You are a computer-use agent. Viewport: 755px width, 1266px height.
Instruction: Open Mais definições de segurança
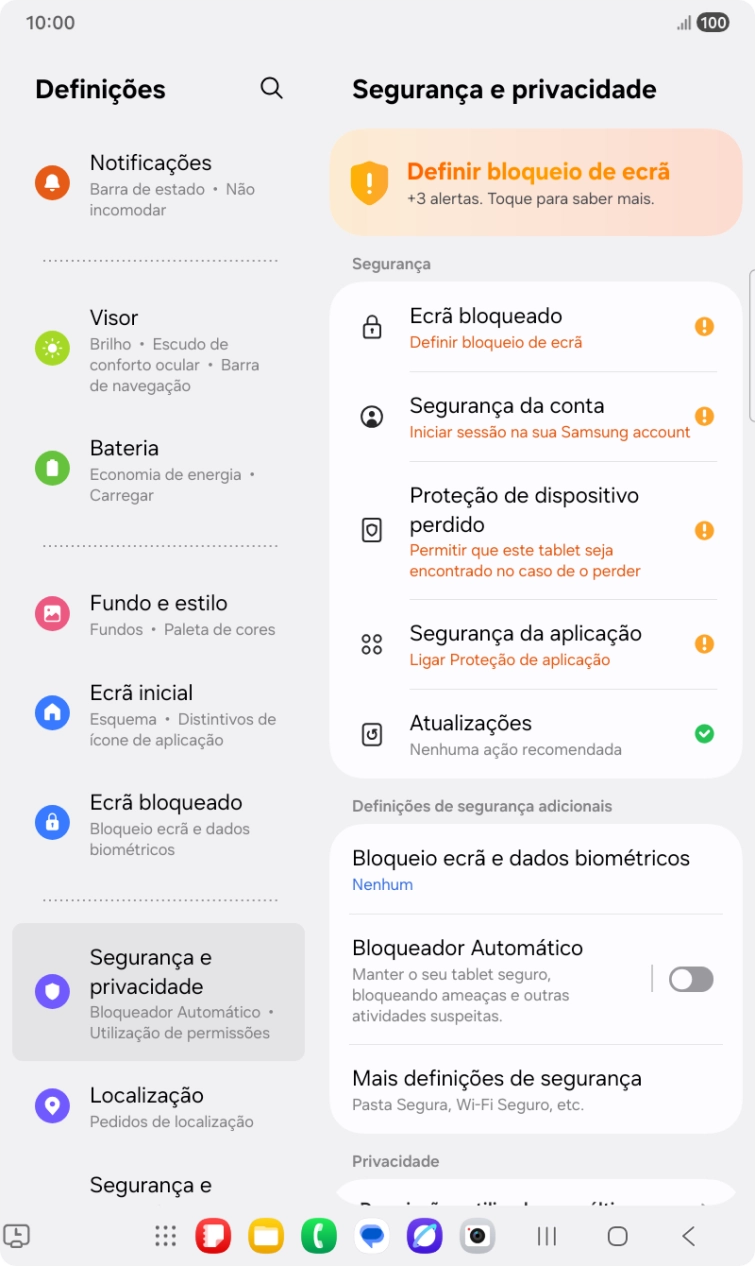[x=497, y=1078]
